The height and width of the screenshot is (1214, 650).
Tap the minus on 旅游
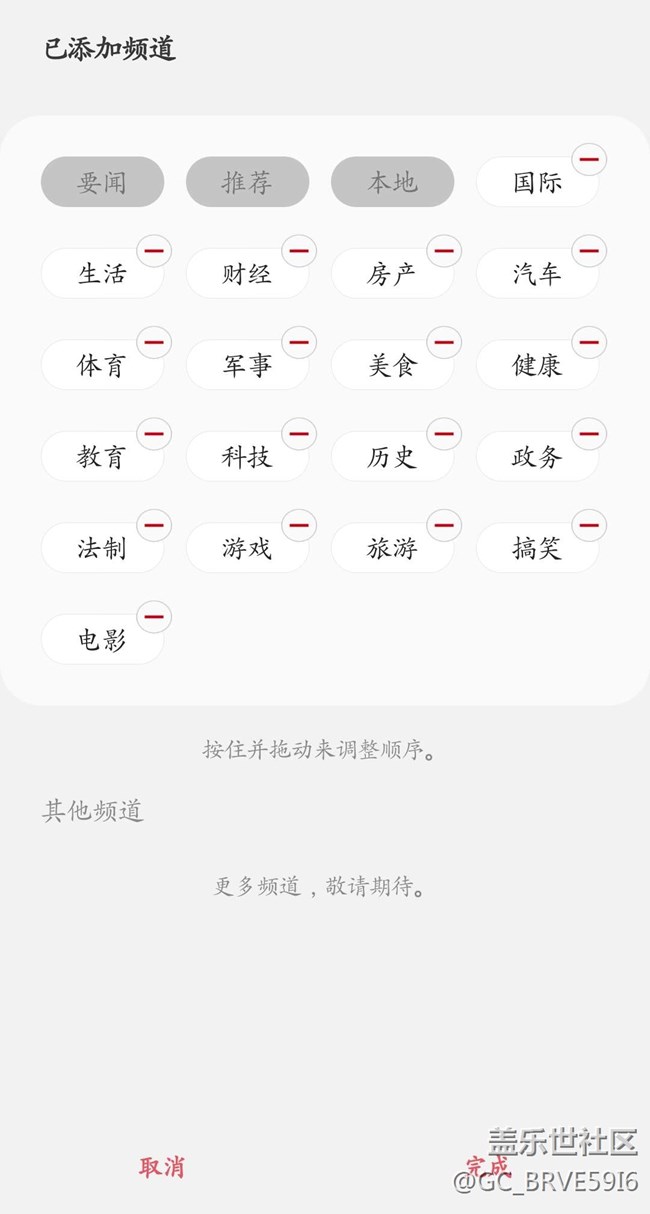[x=444, y=525]
